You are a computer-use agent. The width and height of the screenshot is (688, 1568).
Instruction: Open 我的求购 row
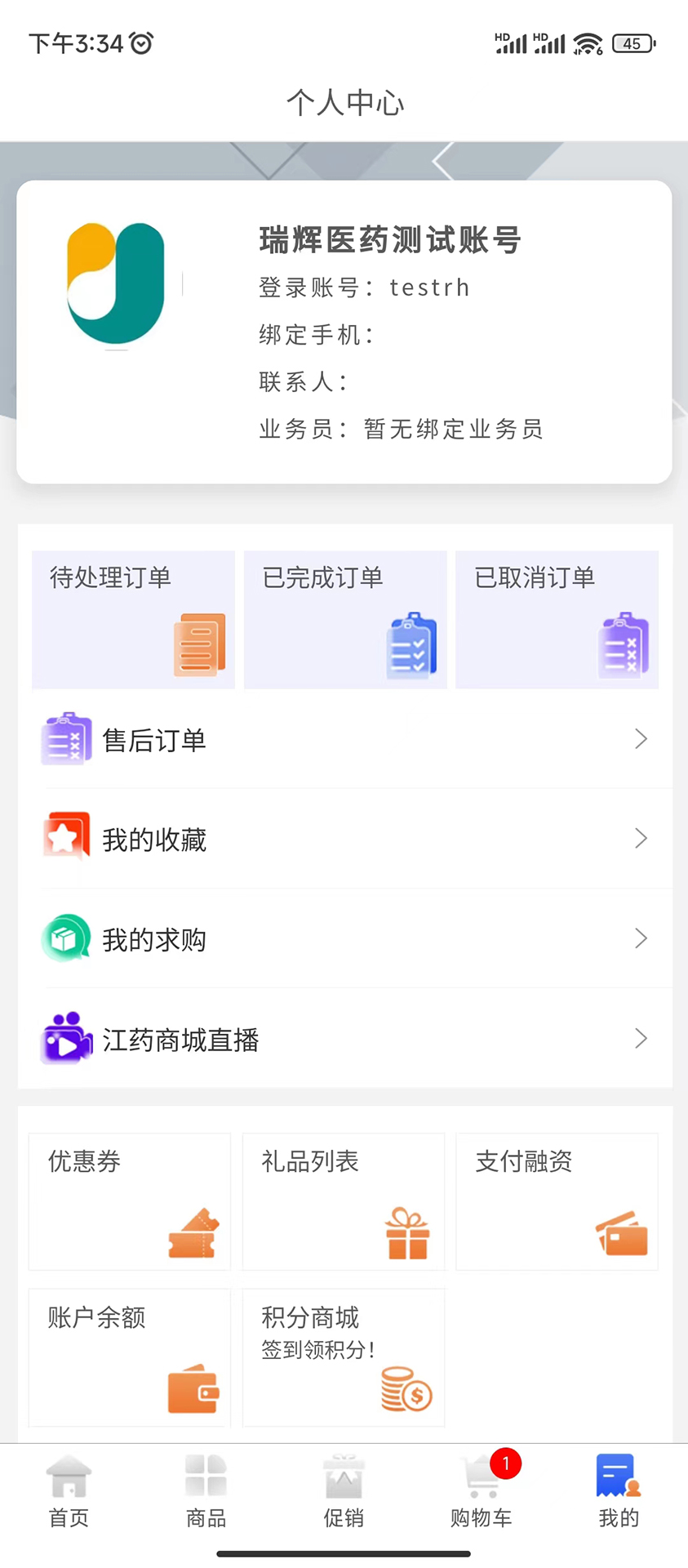tap(345, 938)
